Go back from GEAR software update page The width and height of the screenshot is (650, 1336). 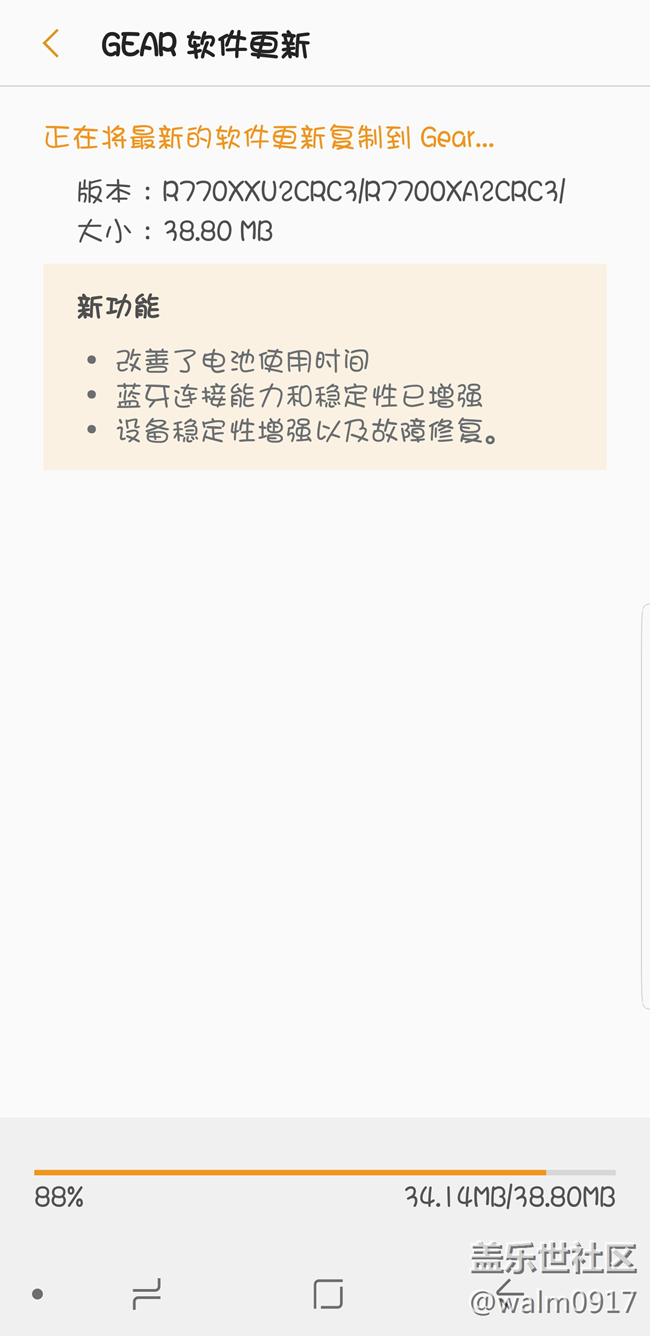pos(51,44)
